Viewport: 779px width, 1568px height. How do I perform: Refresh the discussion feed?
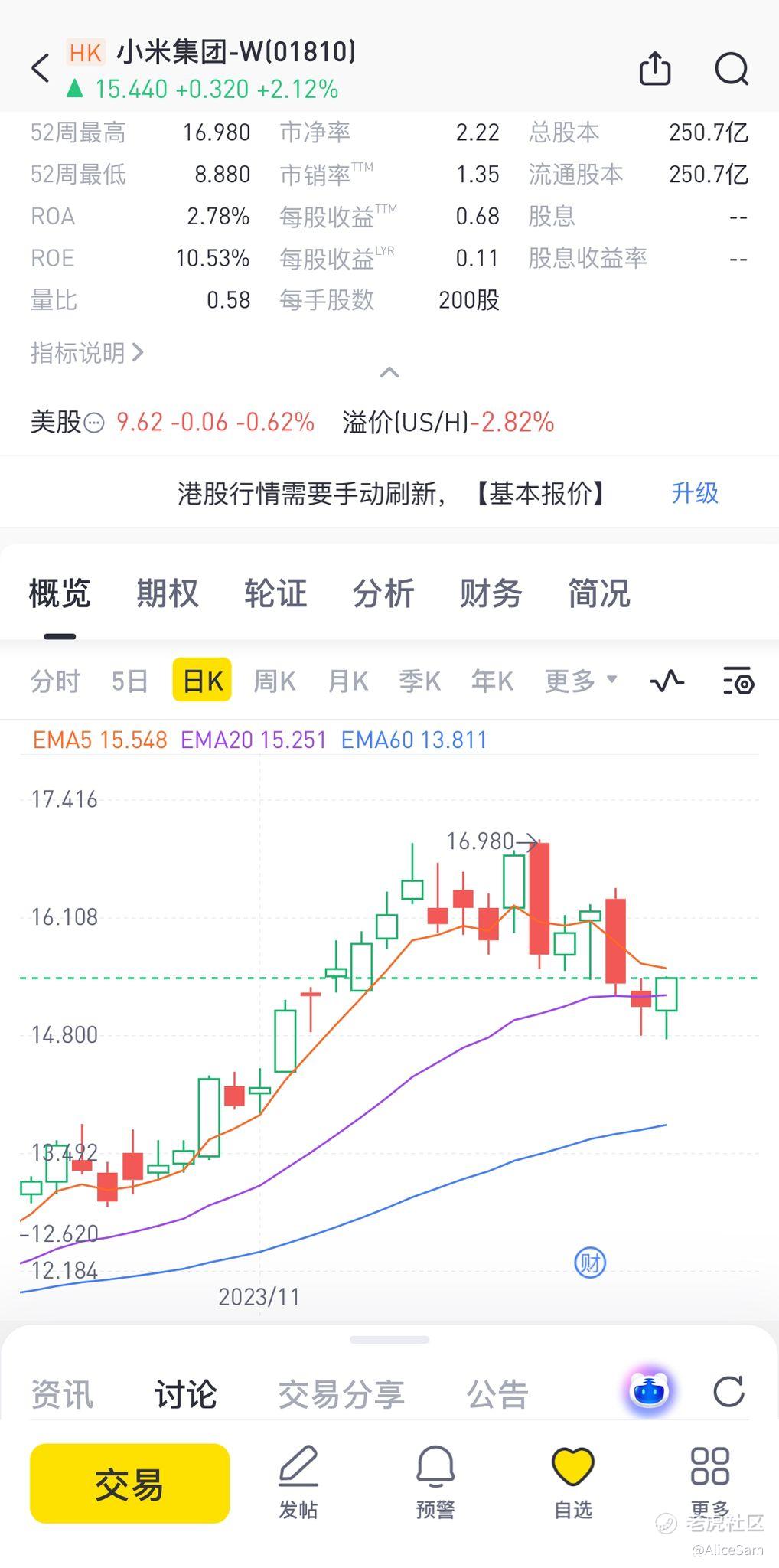pos(728,1391)
